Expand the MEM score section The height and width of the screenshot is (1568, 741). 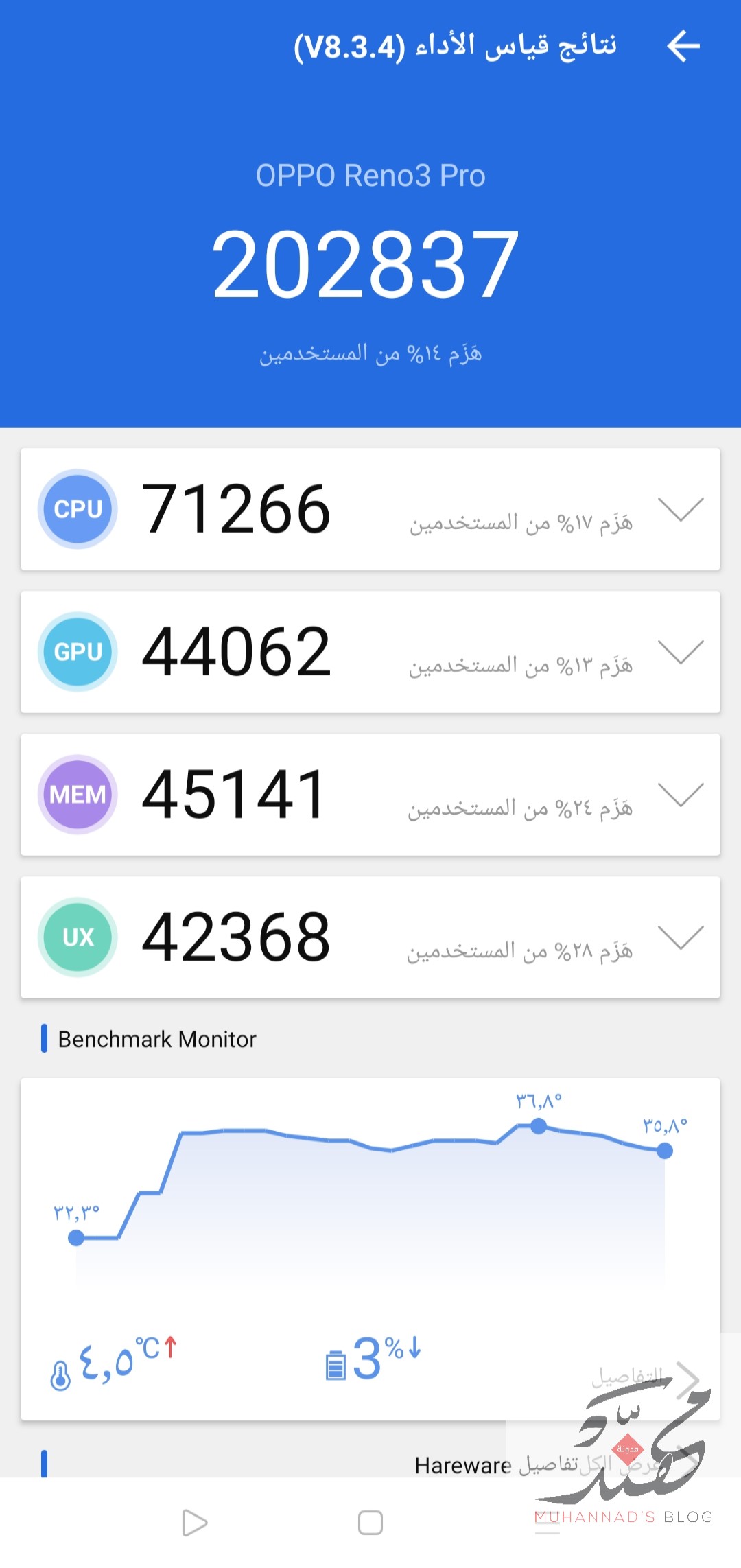pyautogui.click(x=681, y=795)
